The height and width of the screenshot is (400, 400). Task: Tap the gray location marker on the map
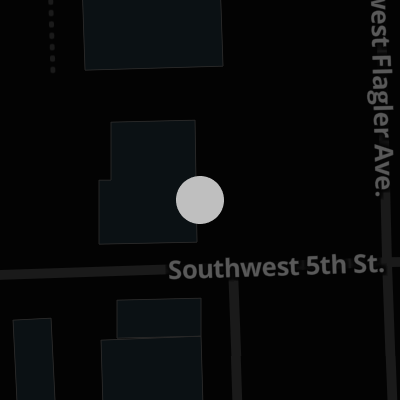click(200, 200)
